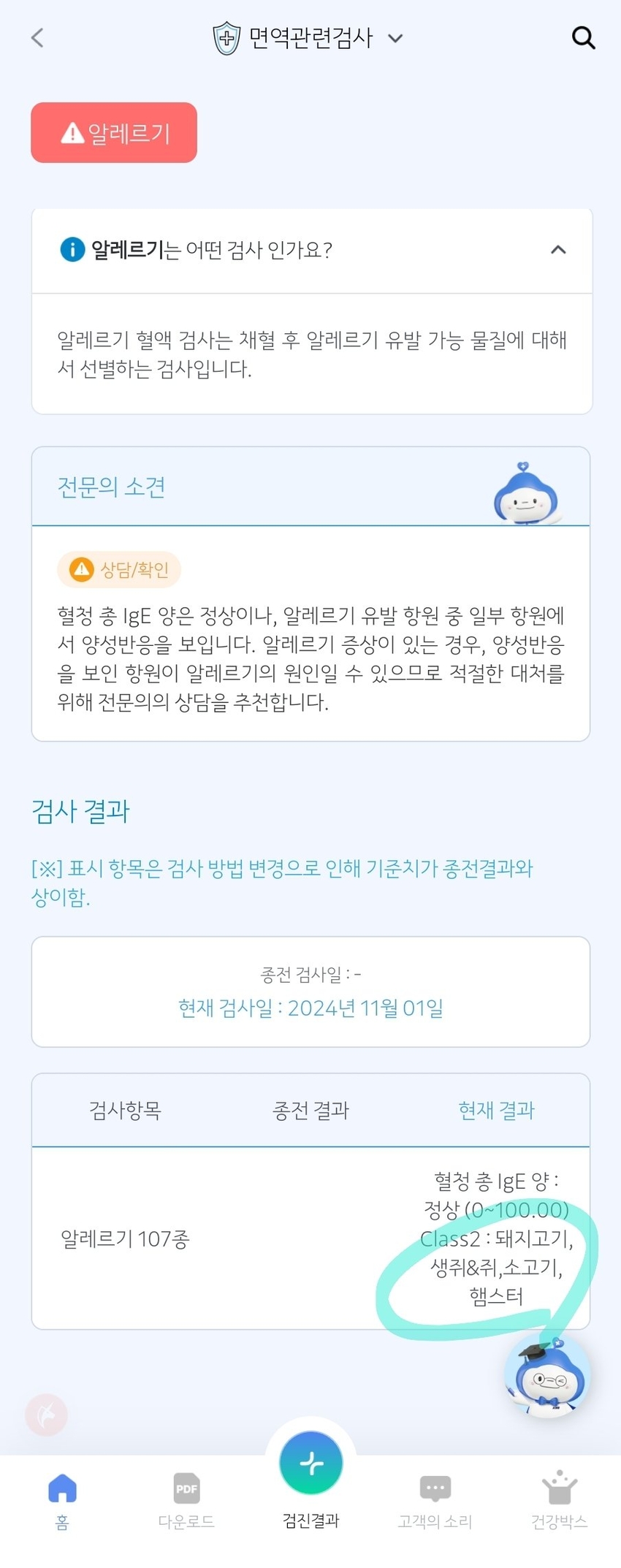This screenshot has height=1568, width=621.
Task: Open the search magnifier icon
Action: 583,37
